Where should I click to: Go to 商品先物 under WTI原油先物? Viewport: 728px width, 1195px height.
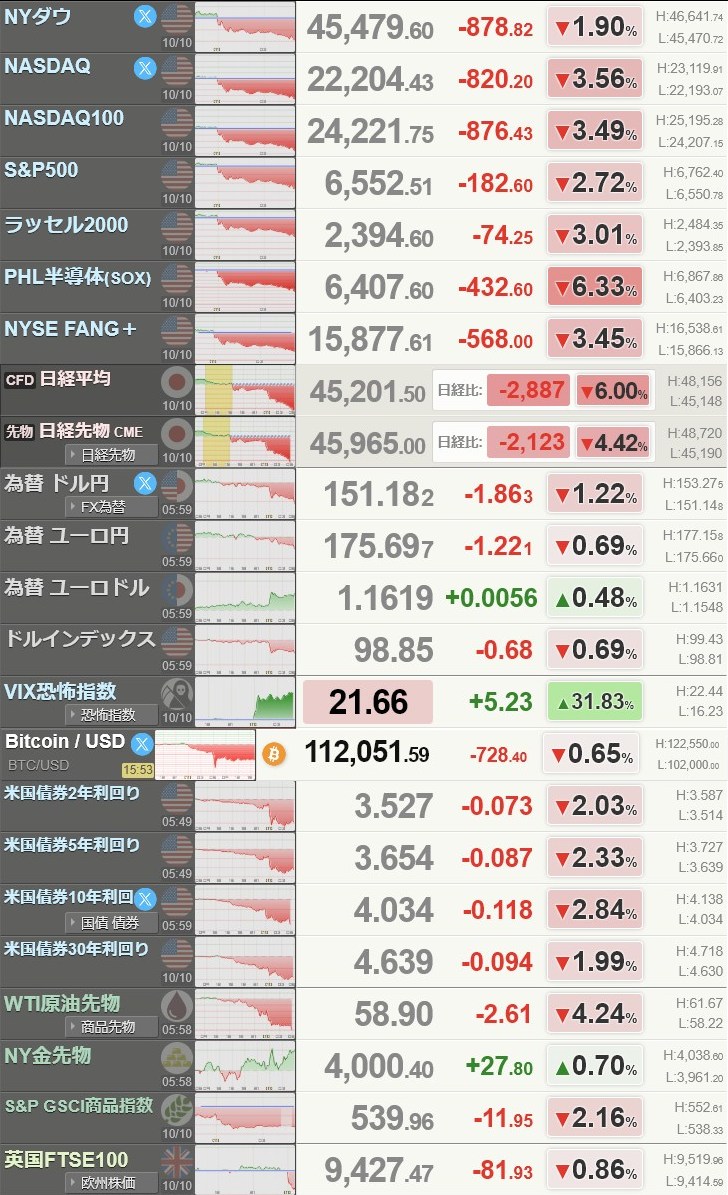(109, 1027)
